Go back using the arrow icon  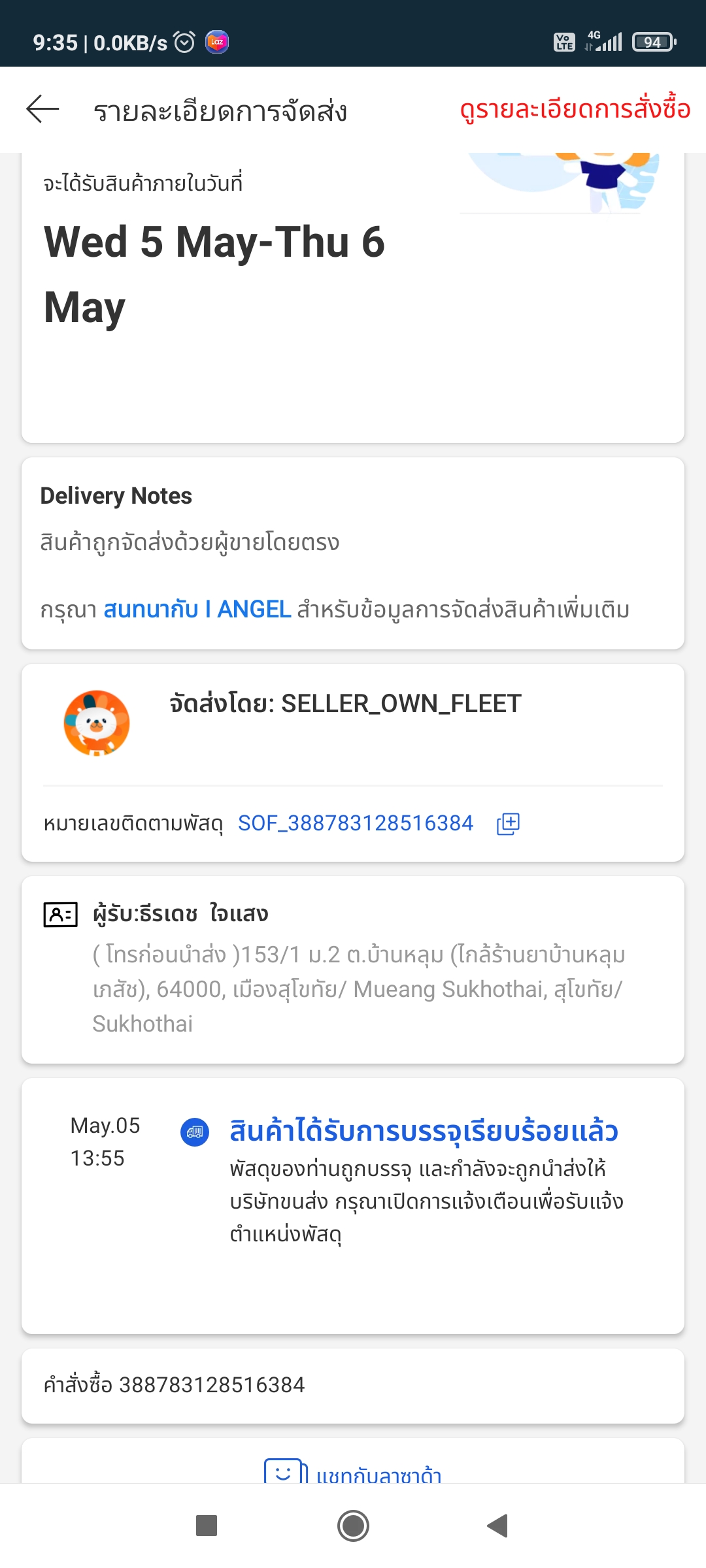pyautogui.click(x=43, y=109)
